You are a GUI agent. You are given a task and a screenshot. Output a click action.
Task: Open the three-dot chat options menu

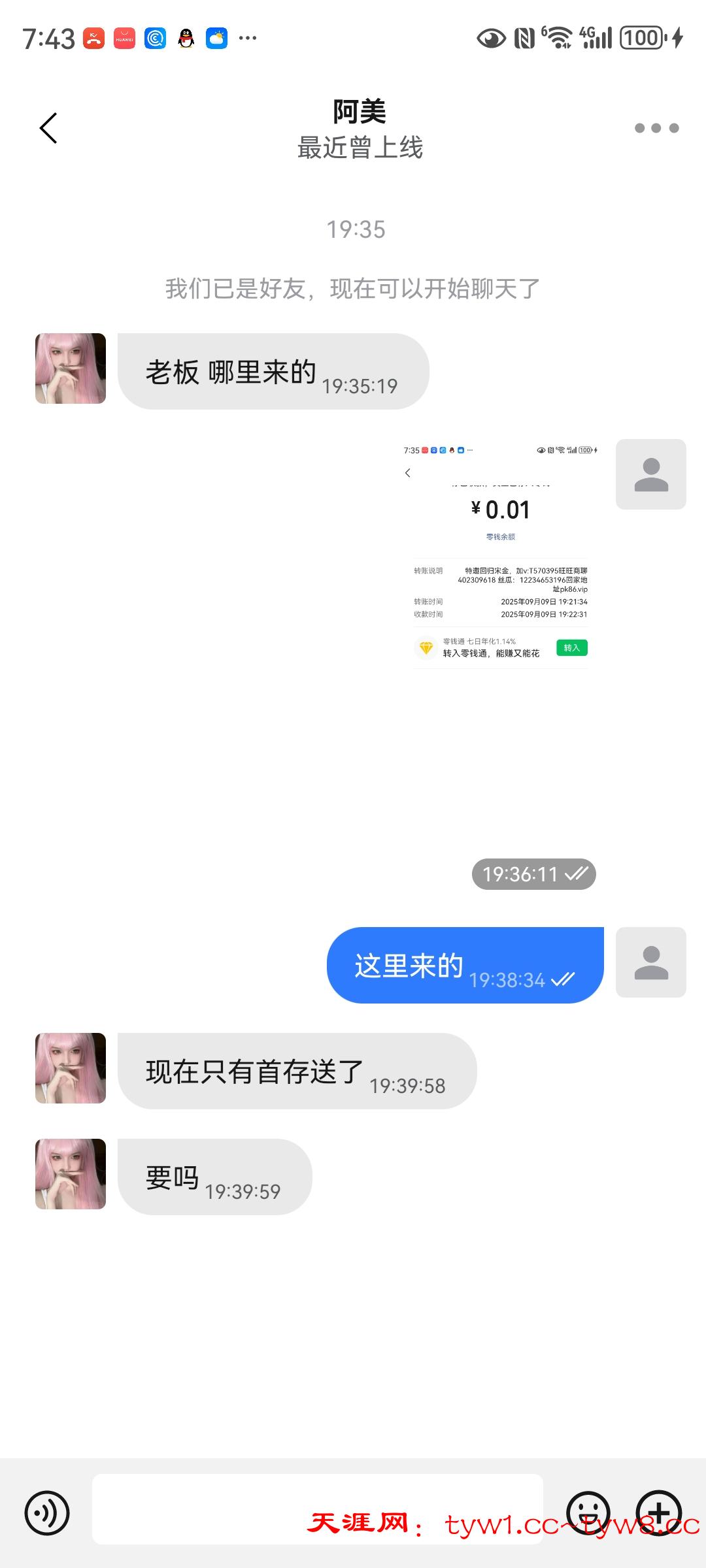coord(656,128)
